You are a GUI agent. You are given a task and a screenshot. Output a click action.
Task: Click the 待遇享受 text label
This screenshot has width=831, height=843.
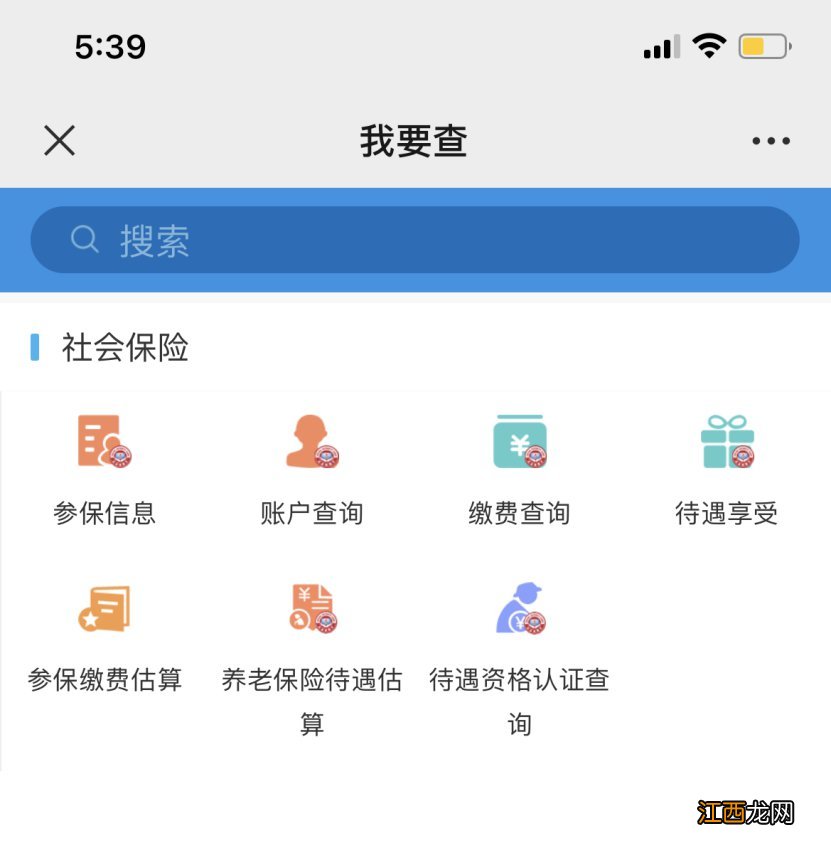pos(725,513)
